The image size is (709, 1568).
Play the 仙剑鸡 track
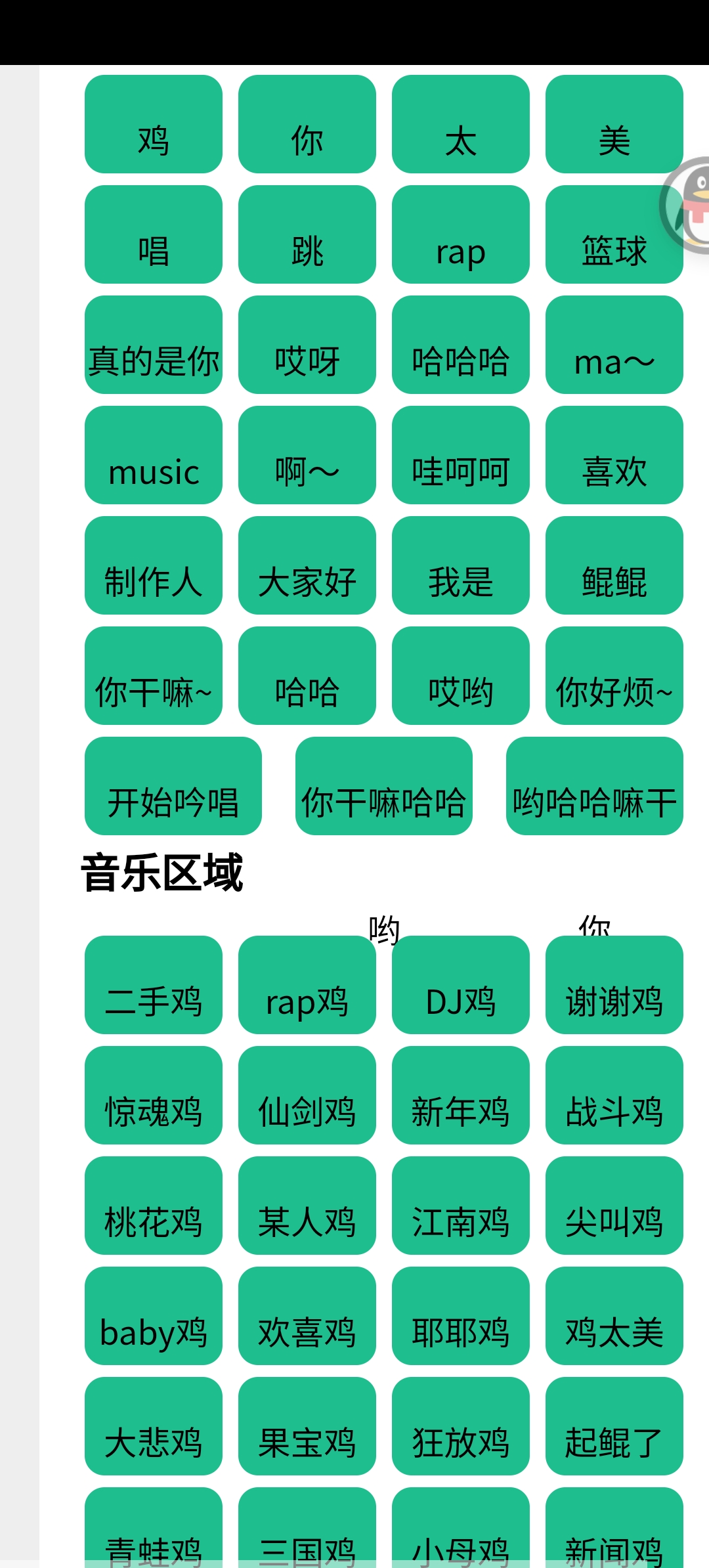(x=307, y=1095)
